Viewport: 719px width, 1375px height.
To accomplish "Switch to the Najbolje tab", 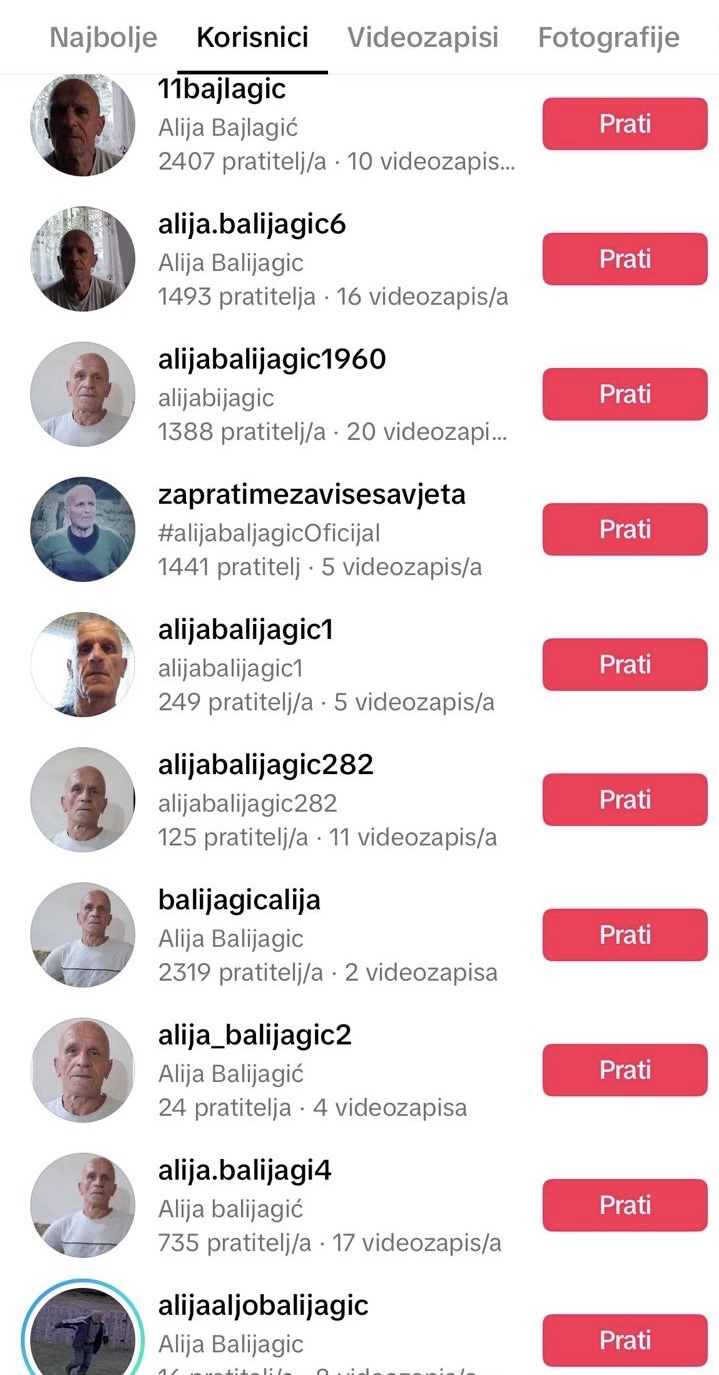I will tap(103, 38).
